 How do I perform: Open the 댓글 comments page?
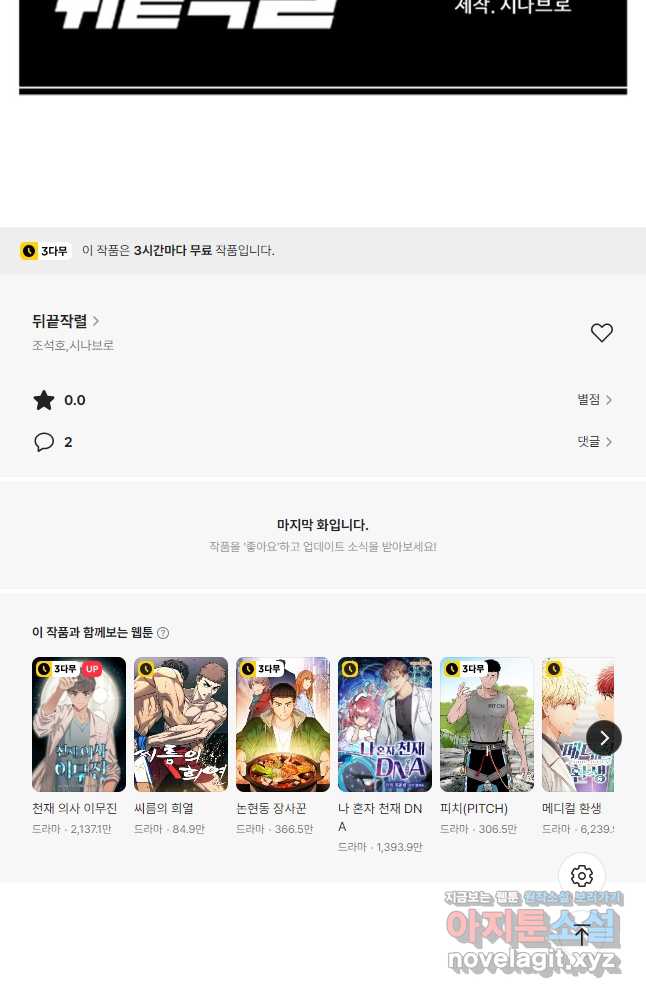click(594, 442)
